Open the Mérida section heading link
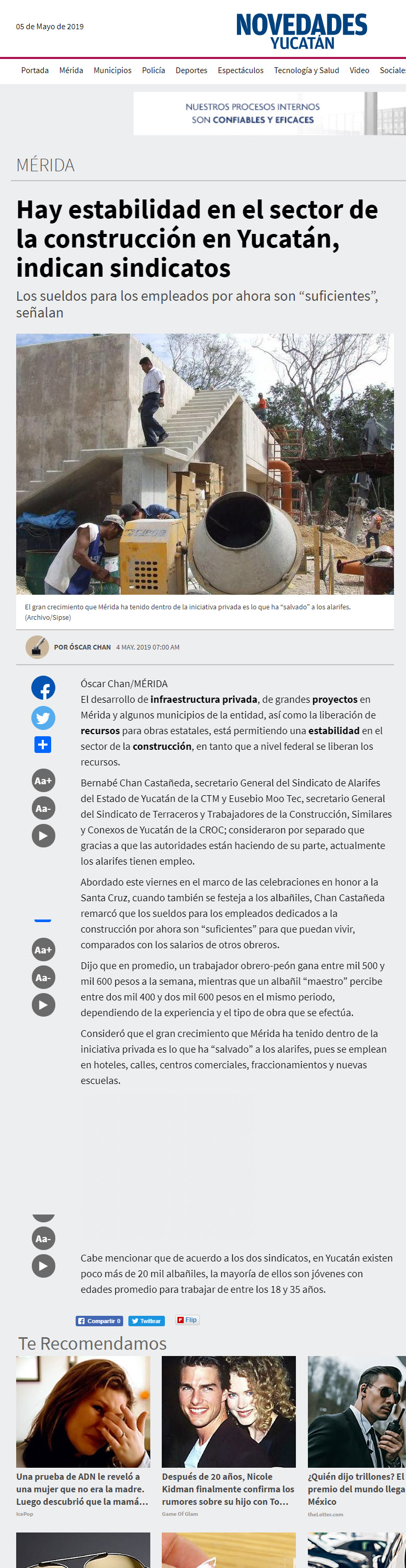This screenshot has width=406, height=1568. 45,165
